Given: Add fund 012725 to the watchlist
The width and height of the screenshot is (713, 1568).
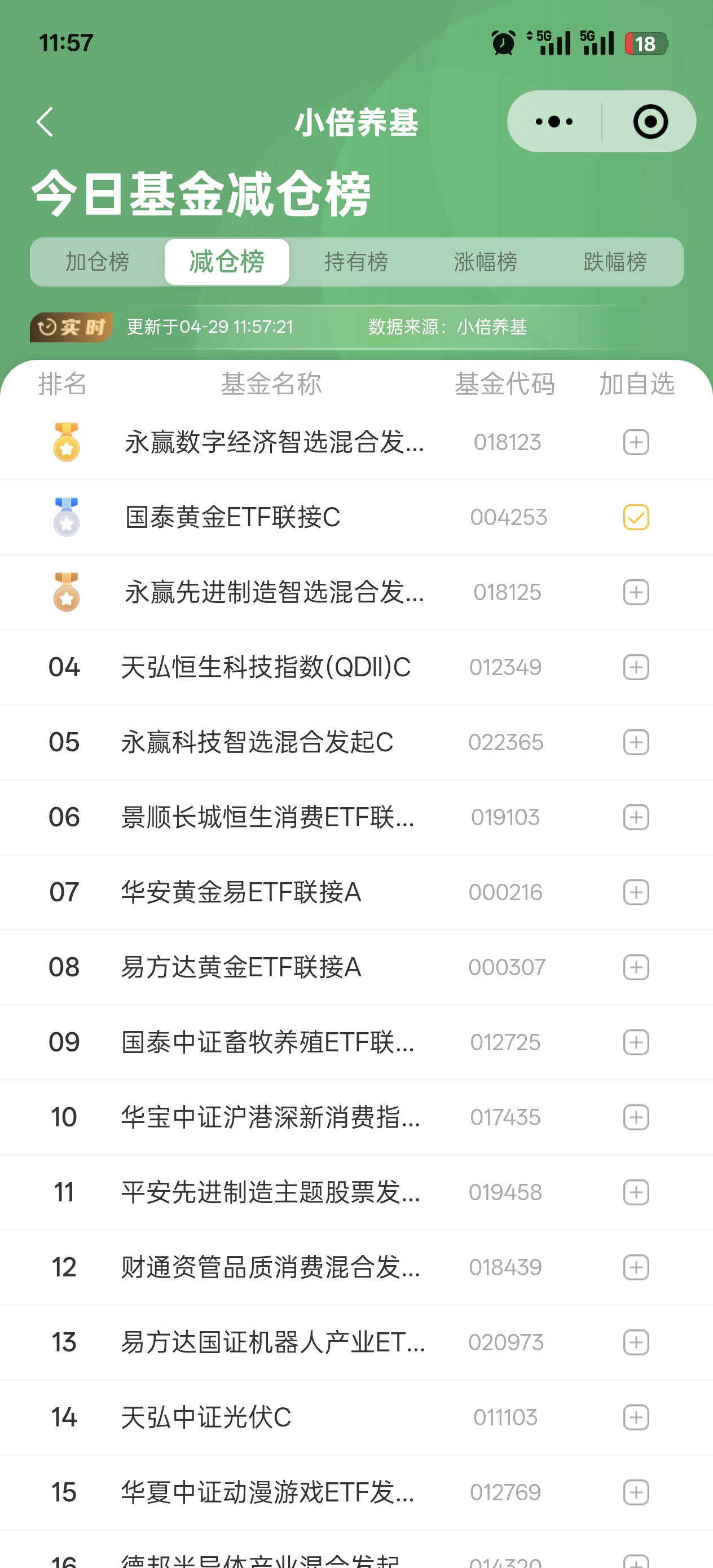Looking at the screenshot, I should pyautogui.click(x=636, y=1042).
